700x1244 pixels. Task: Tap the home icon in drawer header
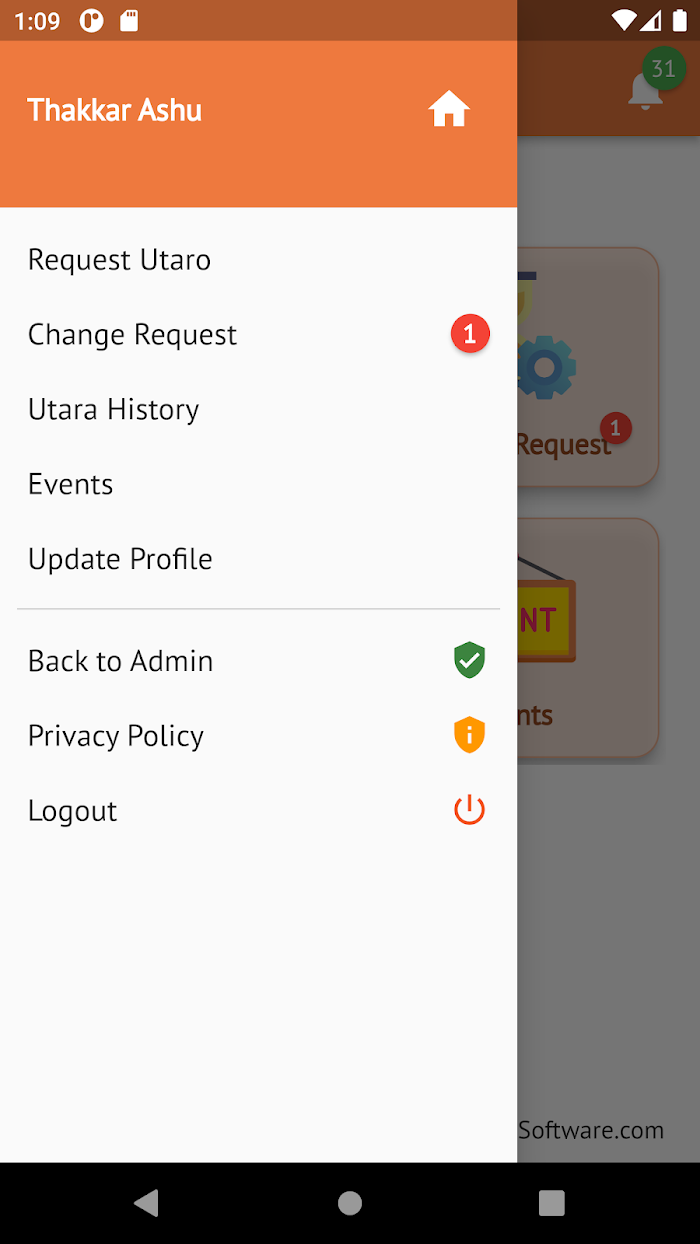pos(449,109)
